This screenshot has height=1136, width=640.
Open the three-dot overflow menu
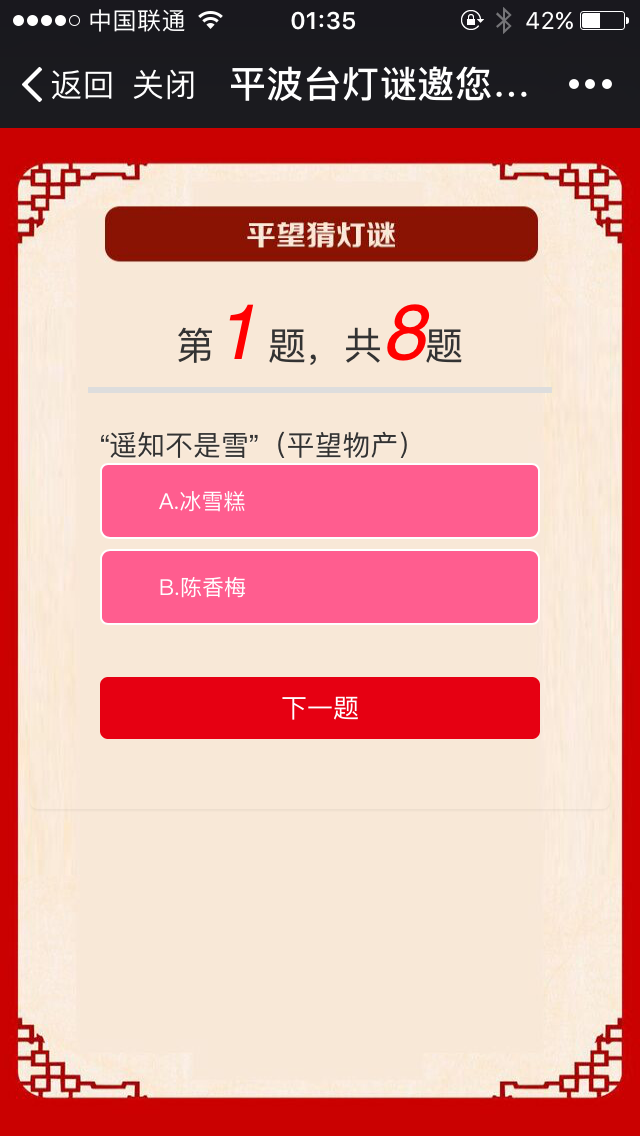pyautogui.click(x=590, y=86)
